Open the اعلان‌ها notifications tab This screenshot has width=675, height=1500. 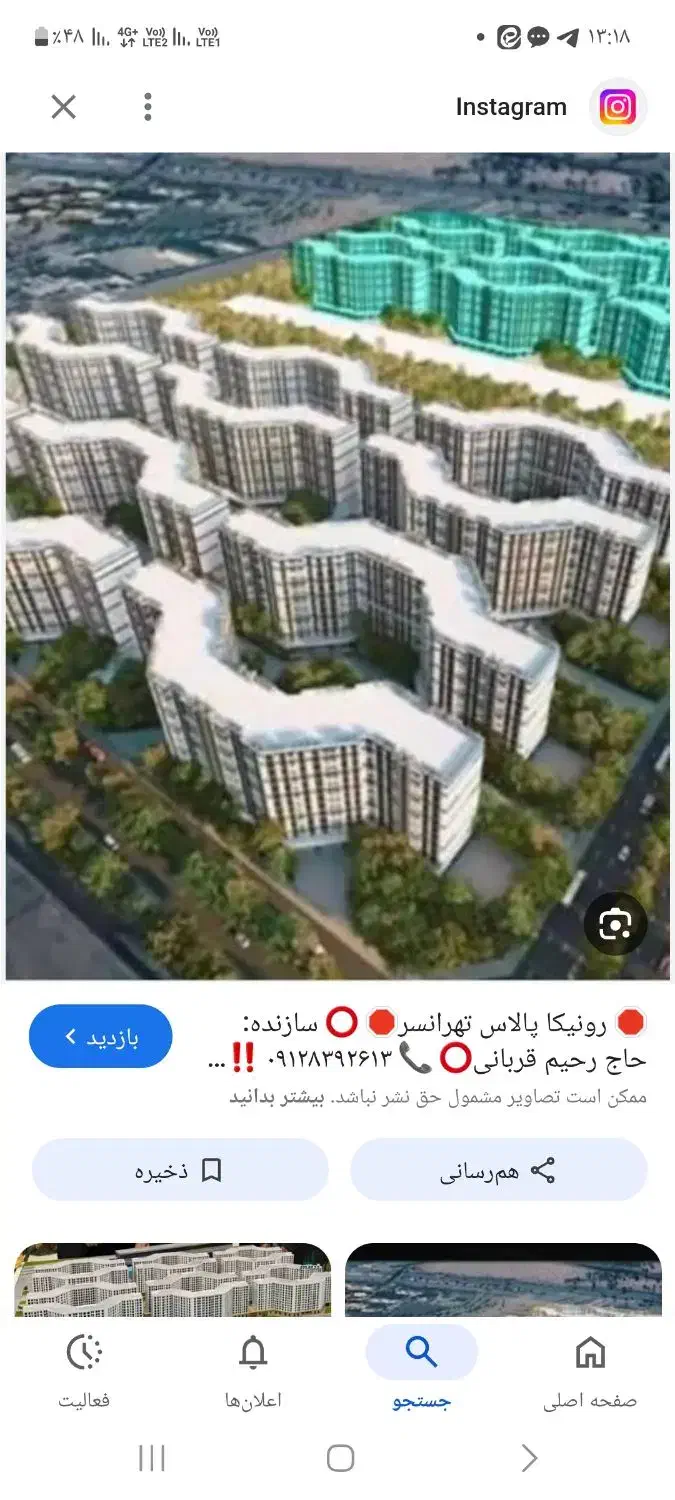(x=253, y=1373)
